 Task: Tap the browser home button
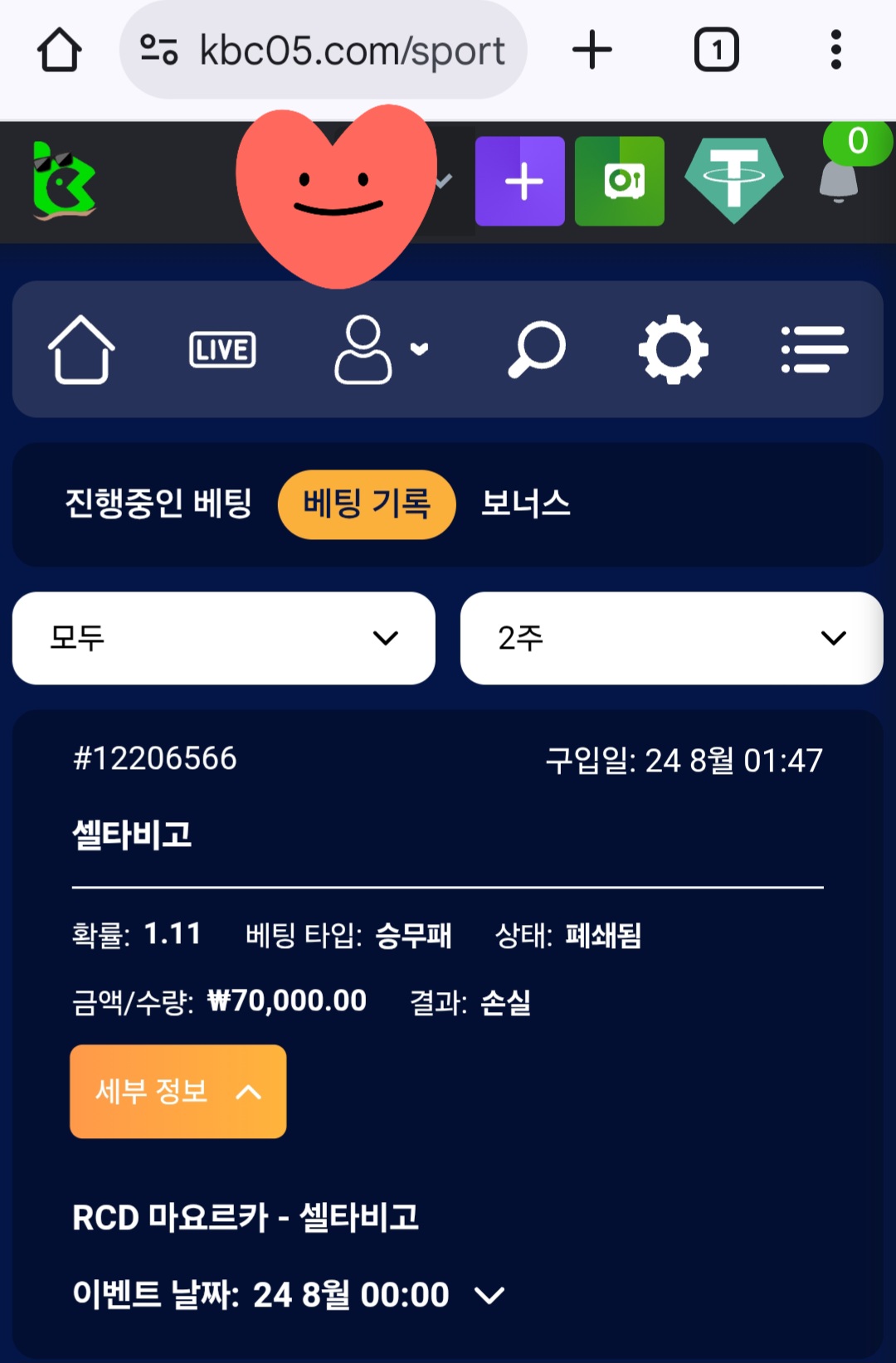tap(60, 51)
